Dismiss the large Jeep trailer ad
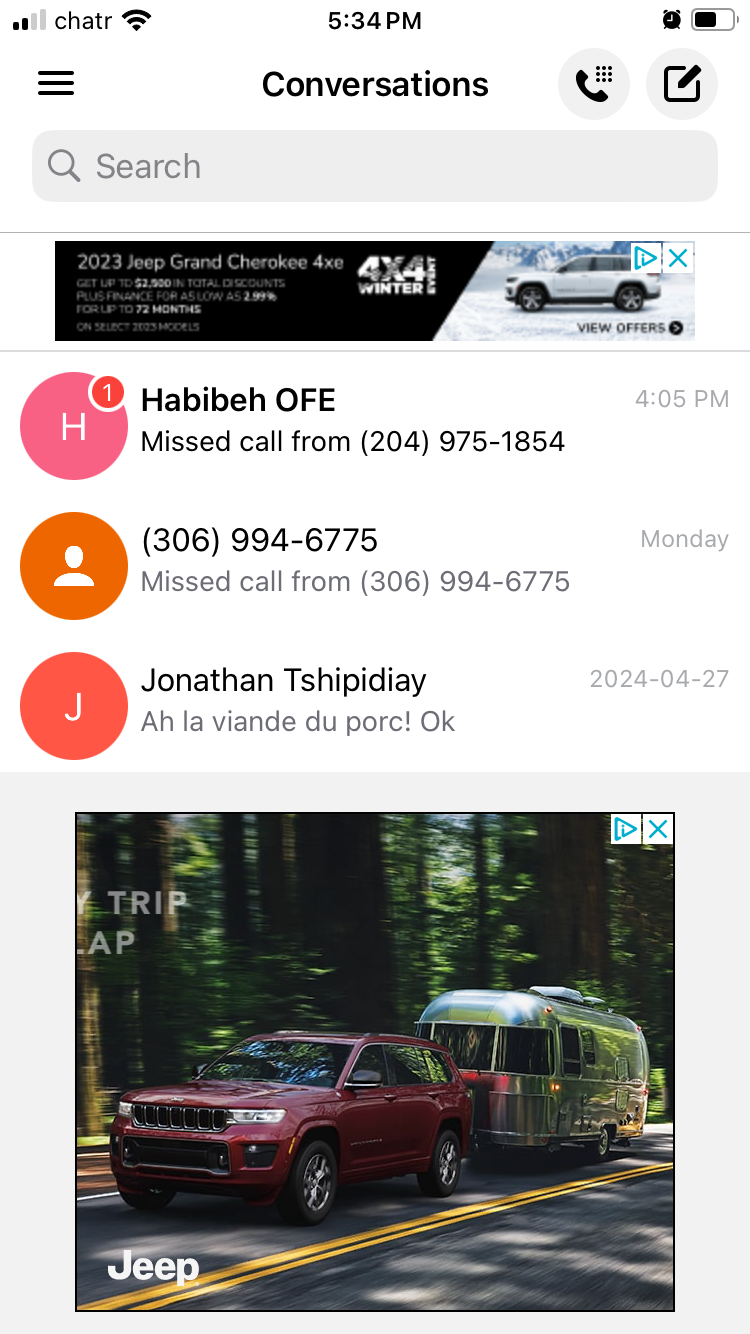 tap(657, 829)
